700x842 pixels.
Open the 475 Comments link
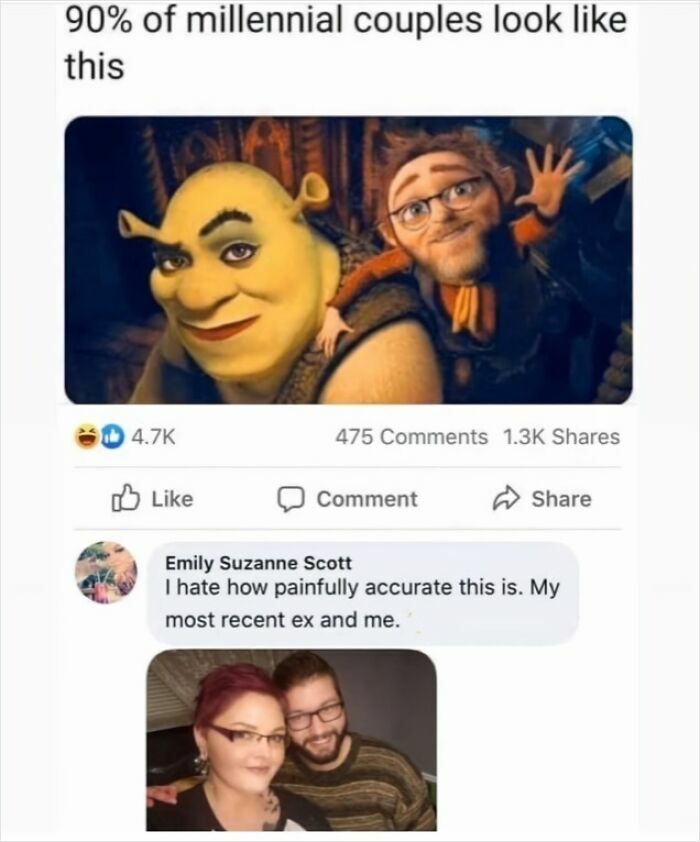412,437
